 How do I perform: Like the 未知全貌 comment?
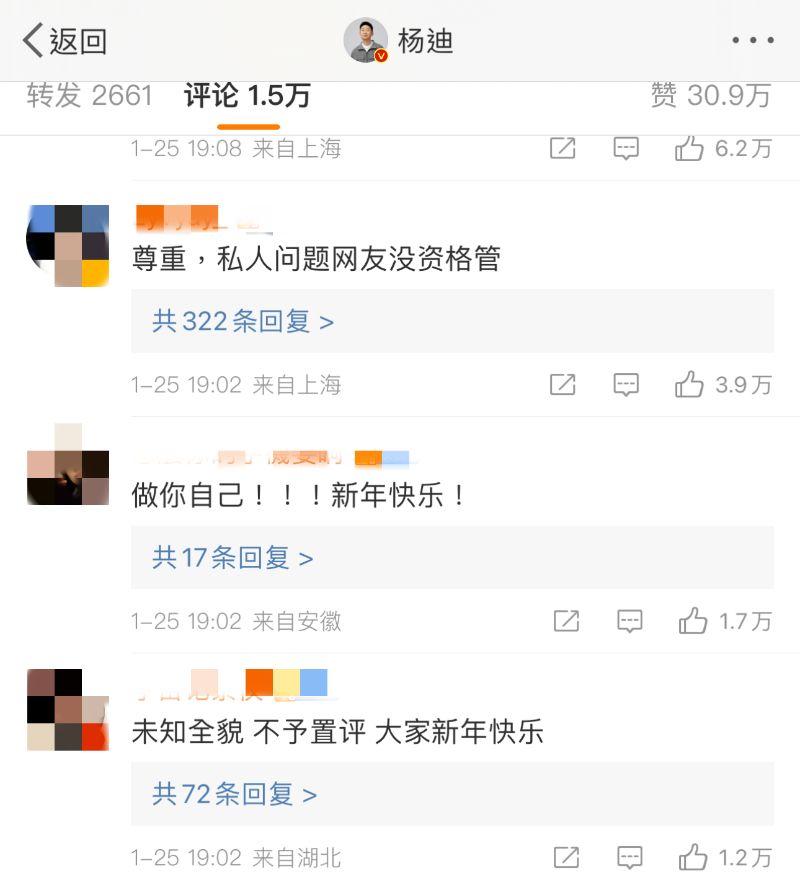(693, 857)
